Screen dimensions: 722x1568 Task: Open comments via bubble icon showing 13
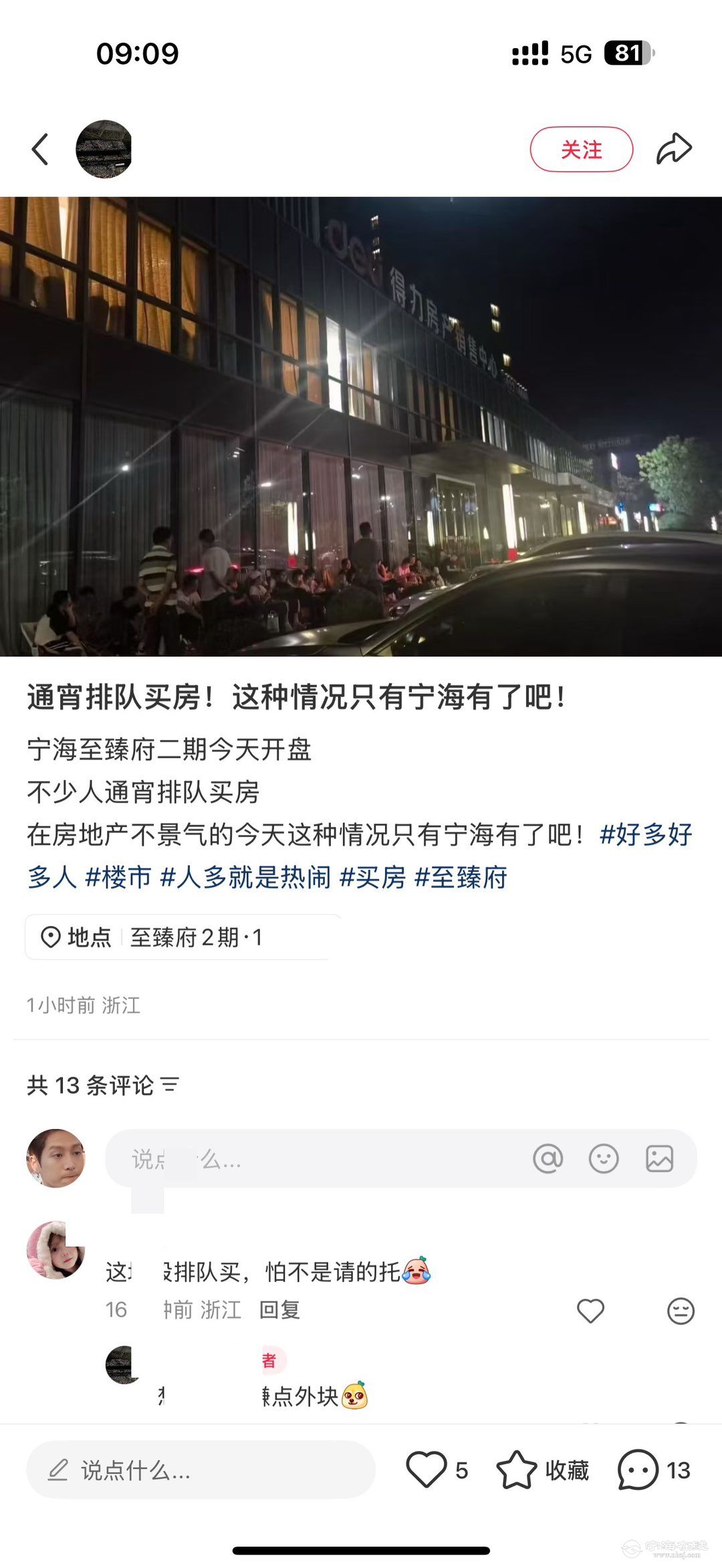tap(638, 1470)
